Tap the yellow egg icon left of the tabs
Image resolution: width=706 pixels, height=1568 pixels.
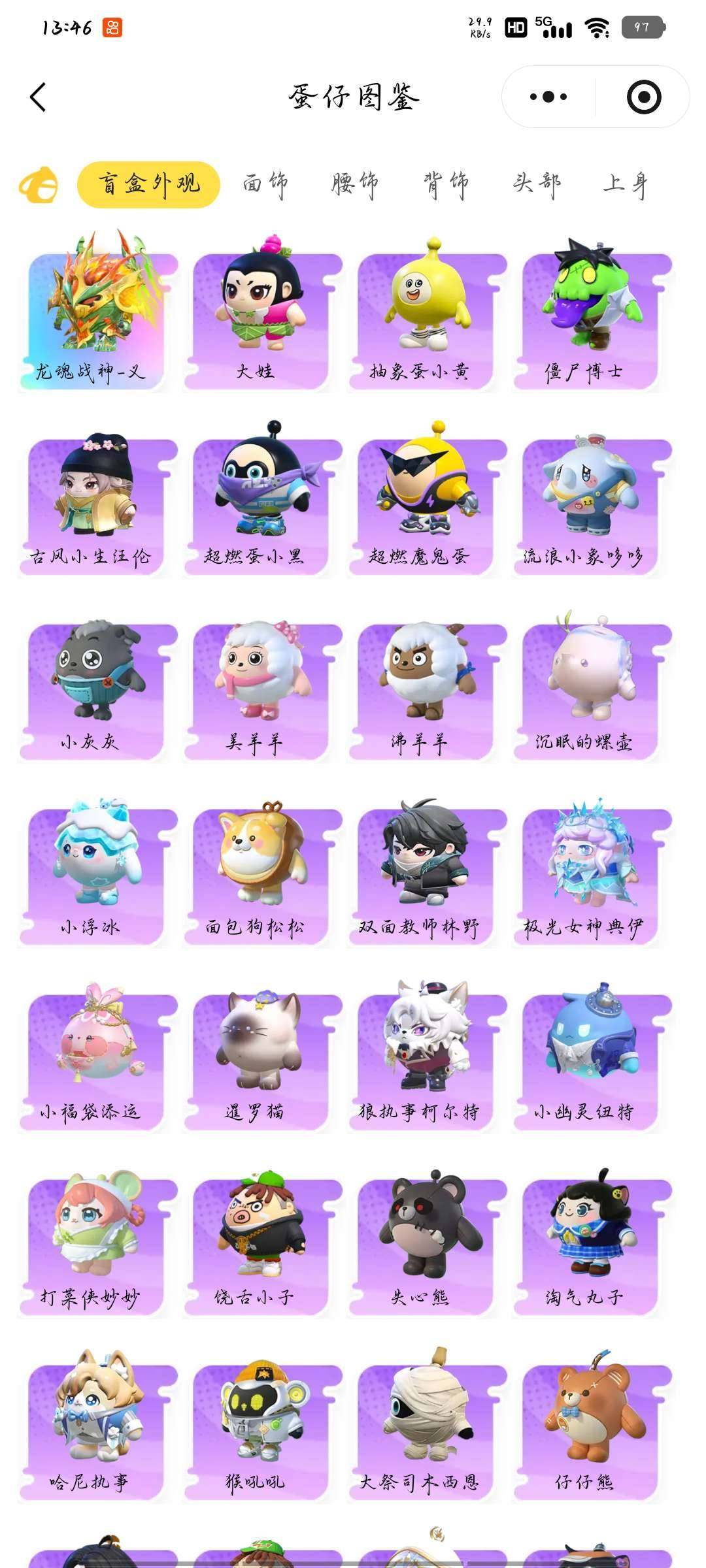tap(37, 184)
